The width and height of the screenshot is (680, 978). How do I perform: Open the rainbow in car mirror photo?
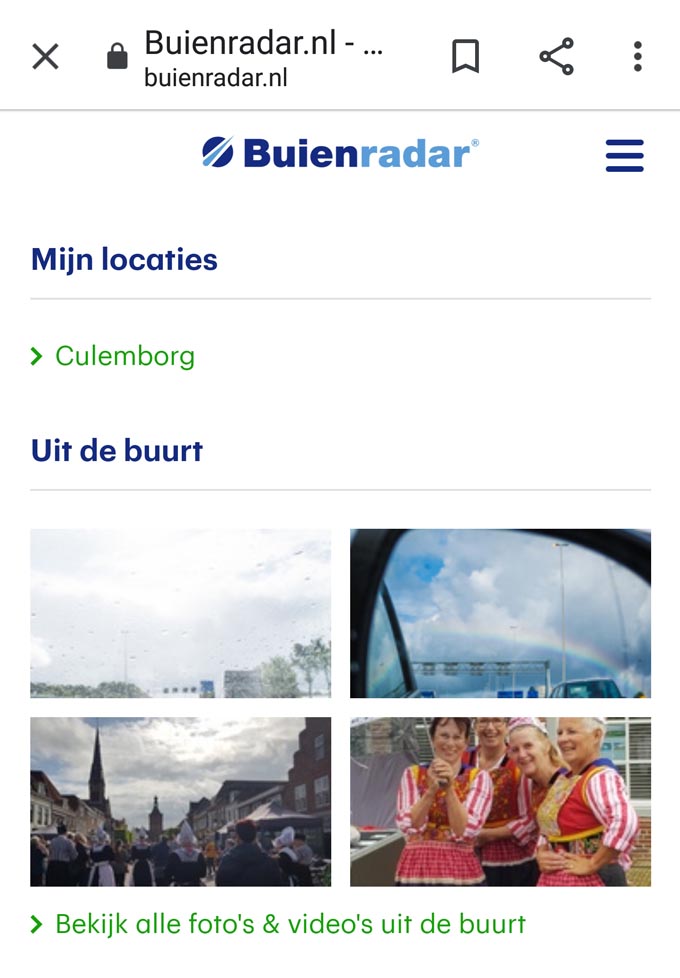coord(500,613)
